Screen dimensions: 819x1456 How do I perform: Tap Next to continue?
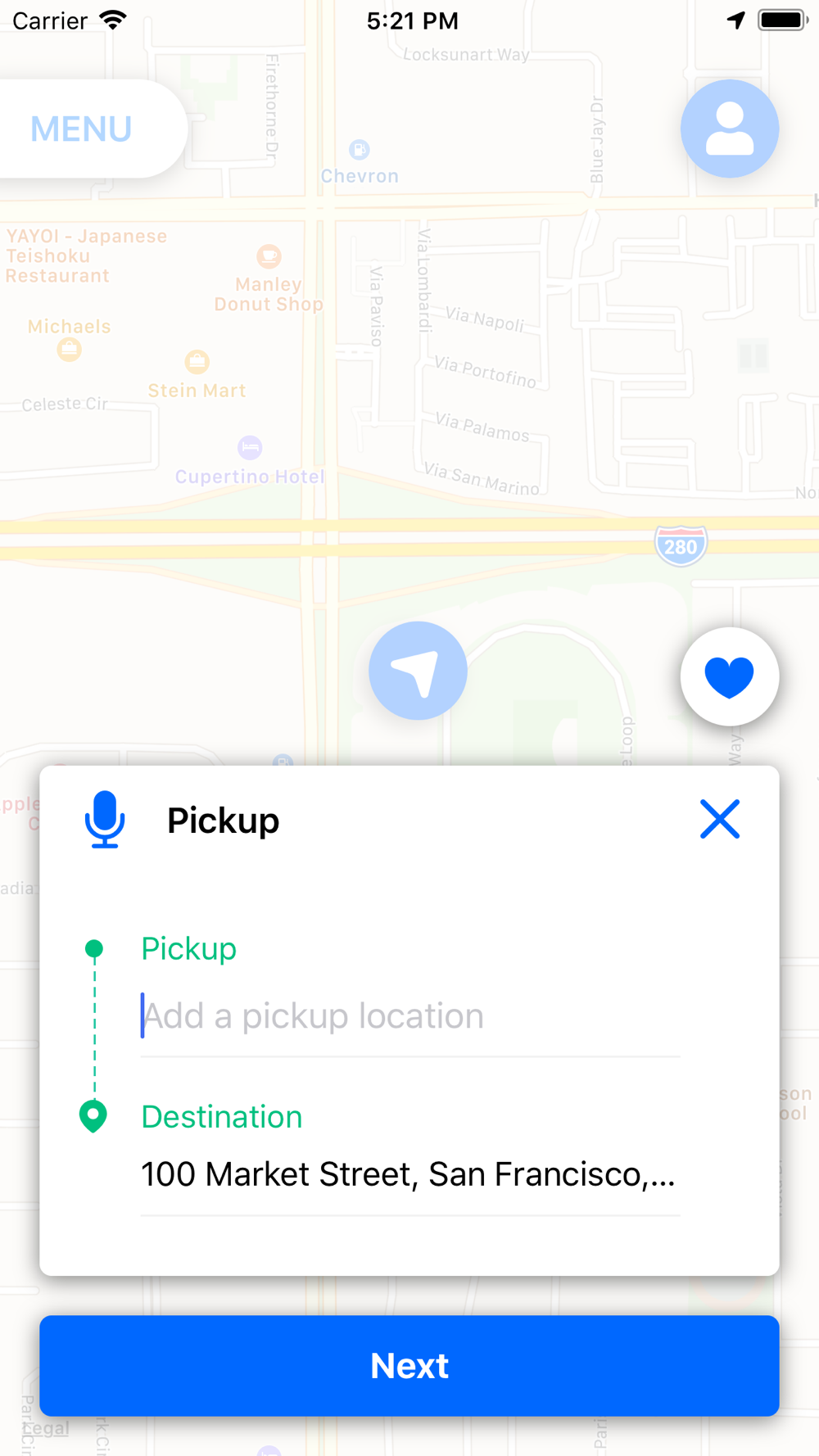coord(409,1365)
